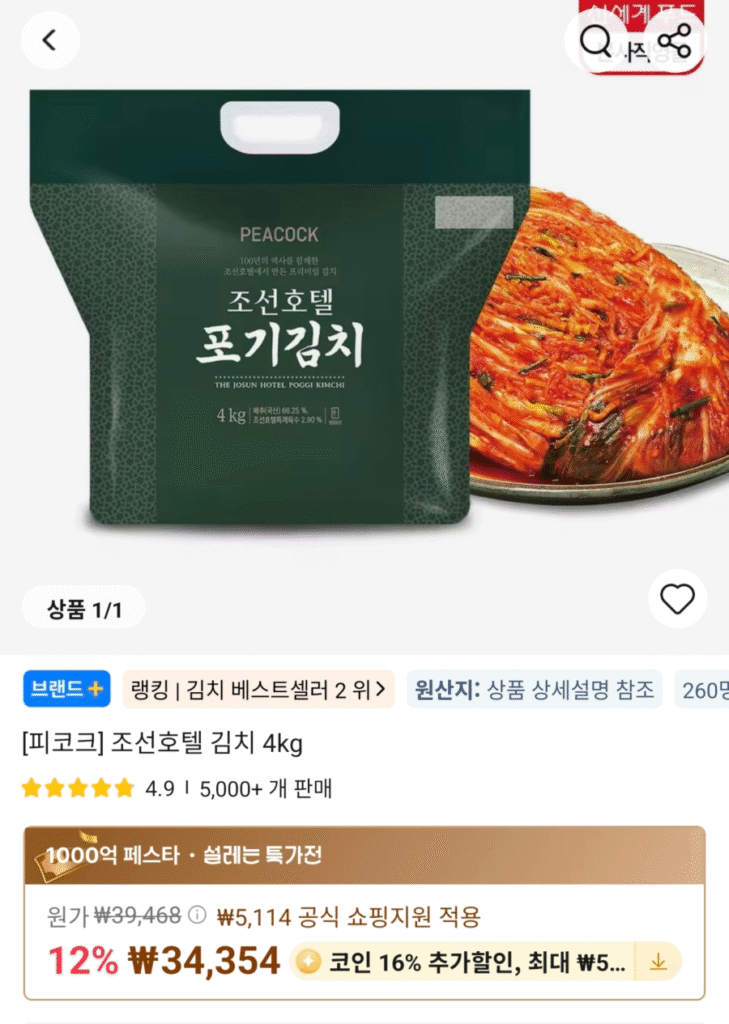Expand the 코인 16% 추가할인 banner

point(470,961)
